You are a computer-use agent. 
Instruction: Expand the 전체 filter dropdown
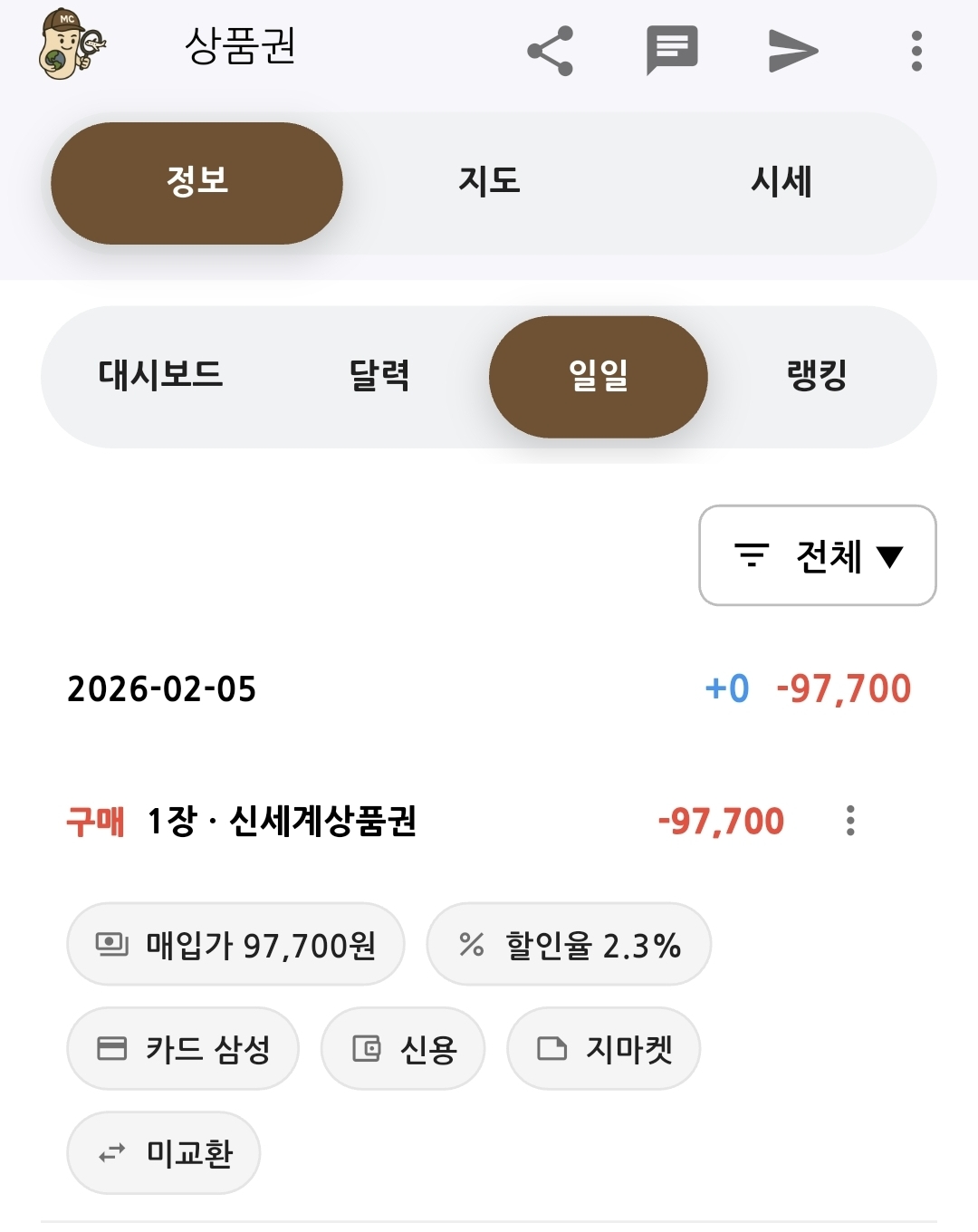pyautogui.click(x=817, y=555)
